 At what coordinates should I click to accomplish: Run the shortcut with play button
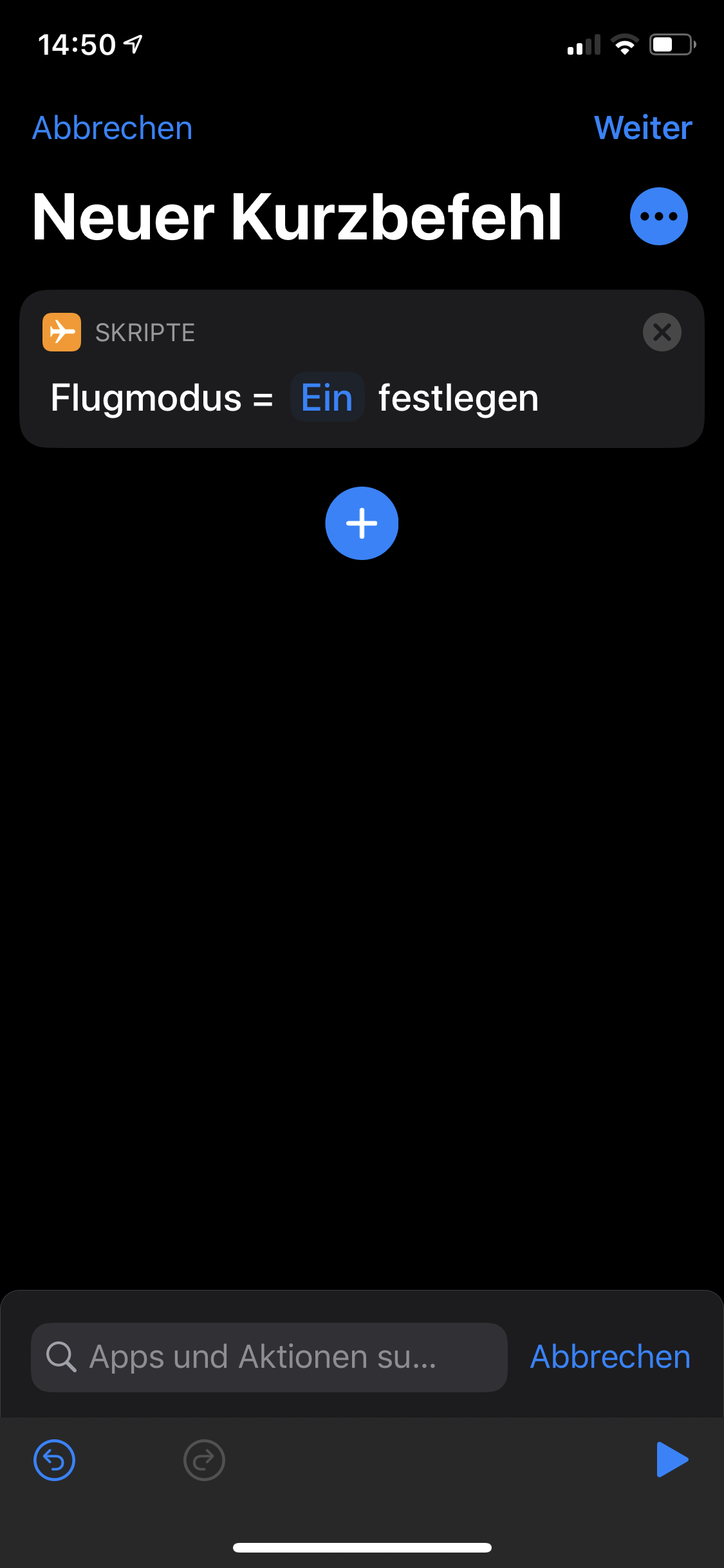[x=672, y=1460]
